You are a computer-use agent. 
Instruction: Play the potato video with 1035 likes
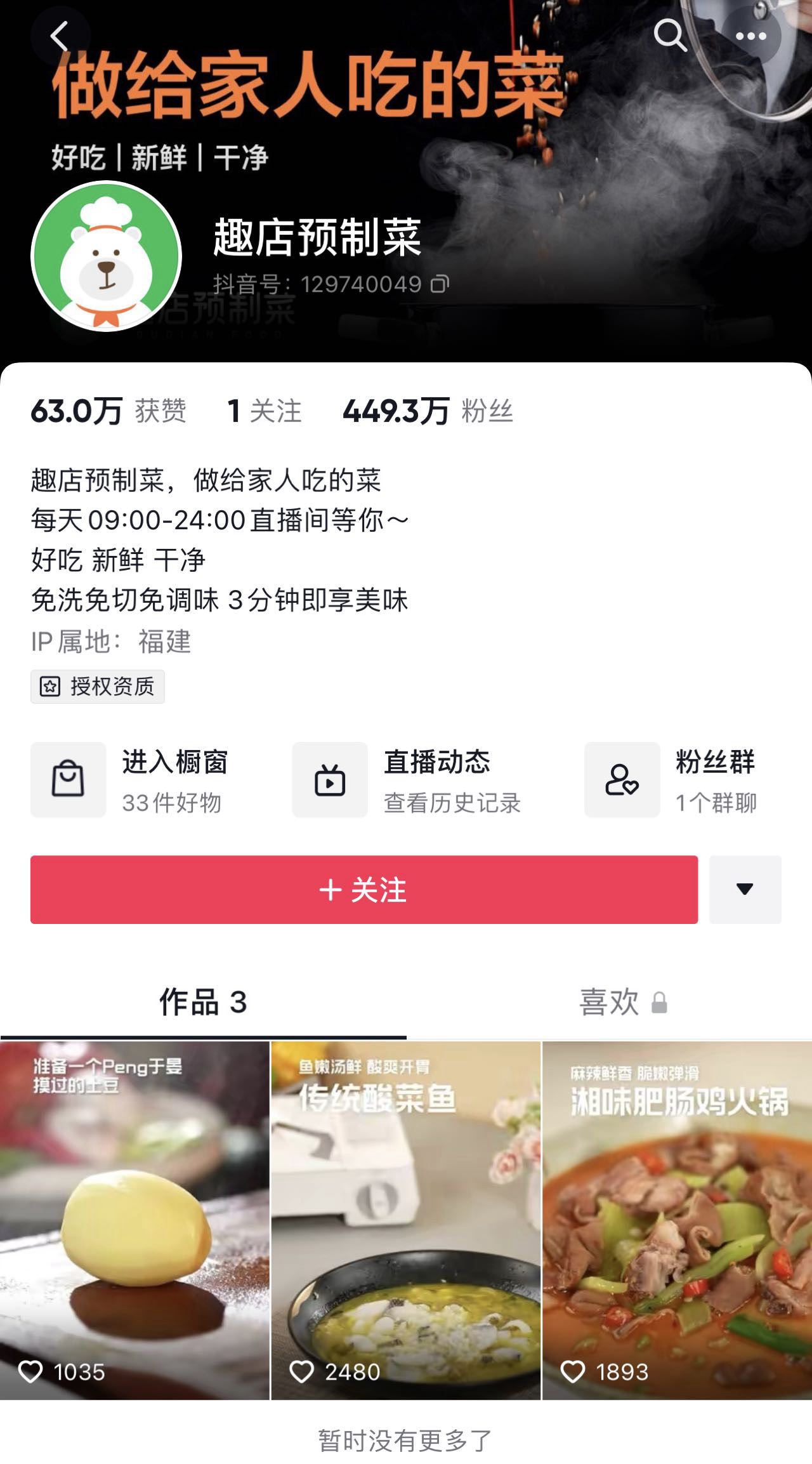tap(134, 1221)
